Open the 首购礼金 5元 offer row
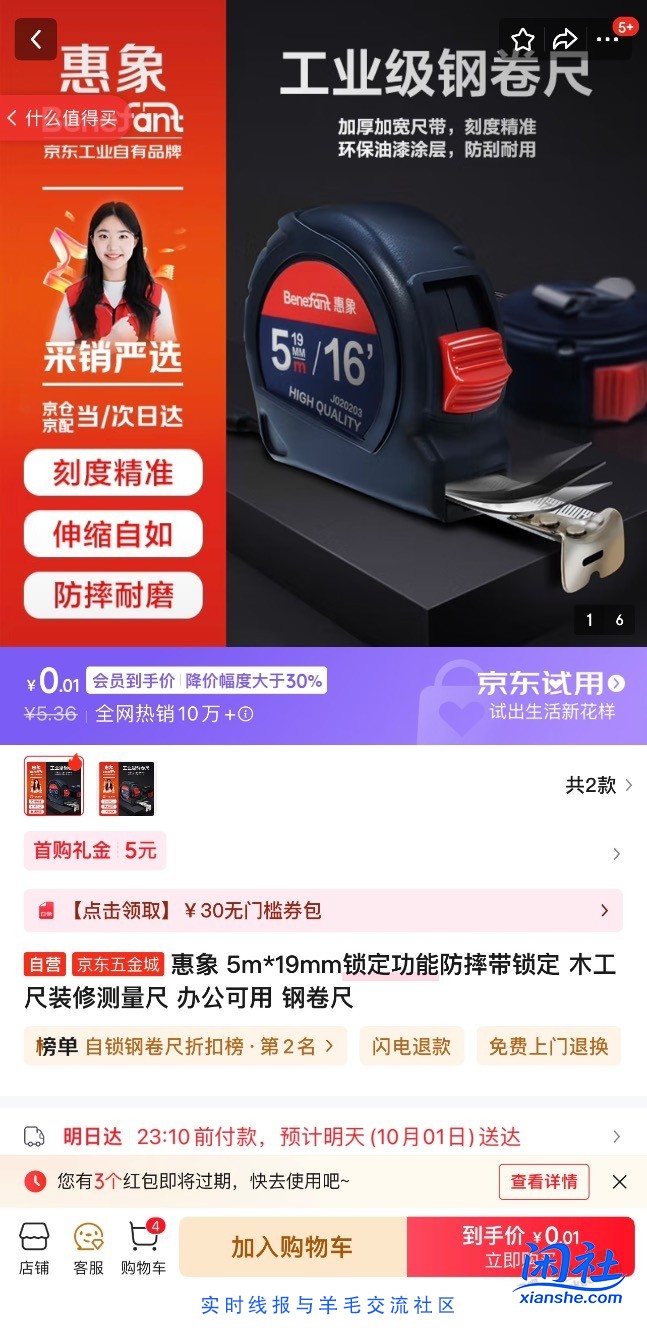Screen dimensions: 647x1334 click(323, 852)
